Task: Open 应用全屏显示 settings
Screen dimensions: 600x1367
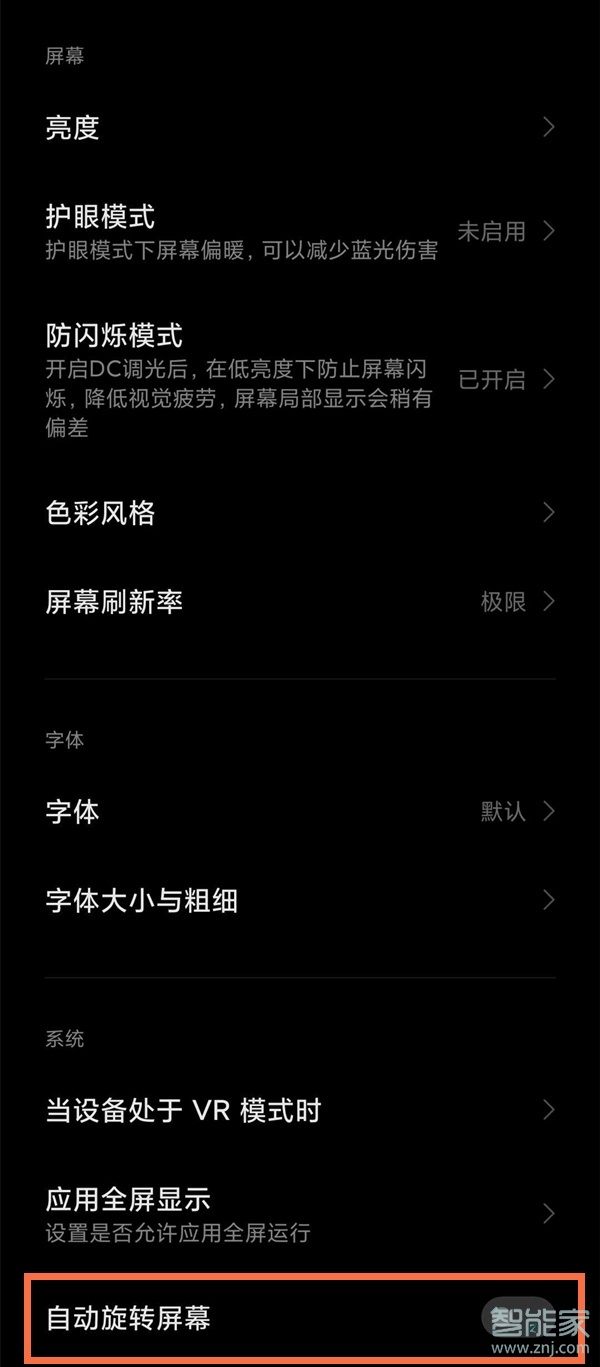Action: point(300,1213)
